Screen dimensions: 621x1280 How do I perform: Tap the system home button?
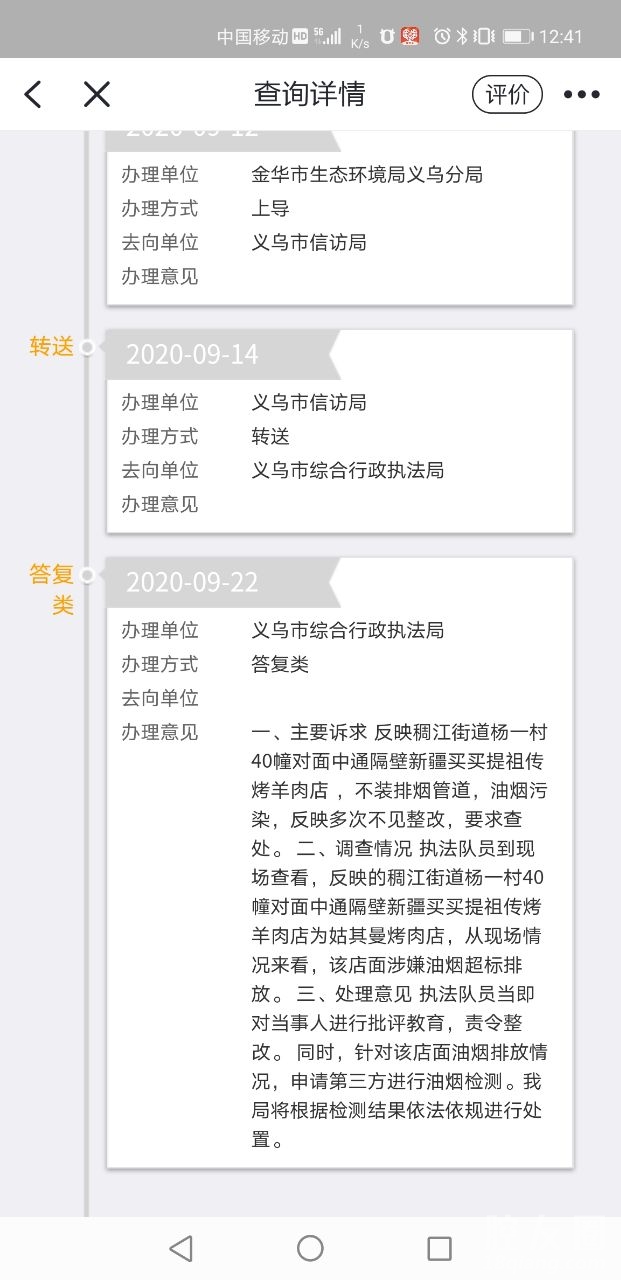pyautogui.click(x=310, y=1248)
